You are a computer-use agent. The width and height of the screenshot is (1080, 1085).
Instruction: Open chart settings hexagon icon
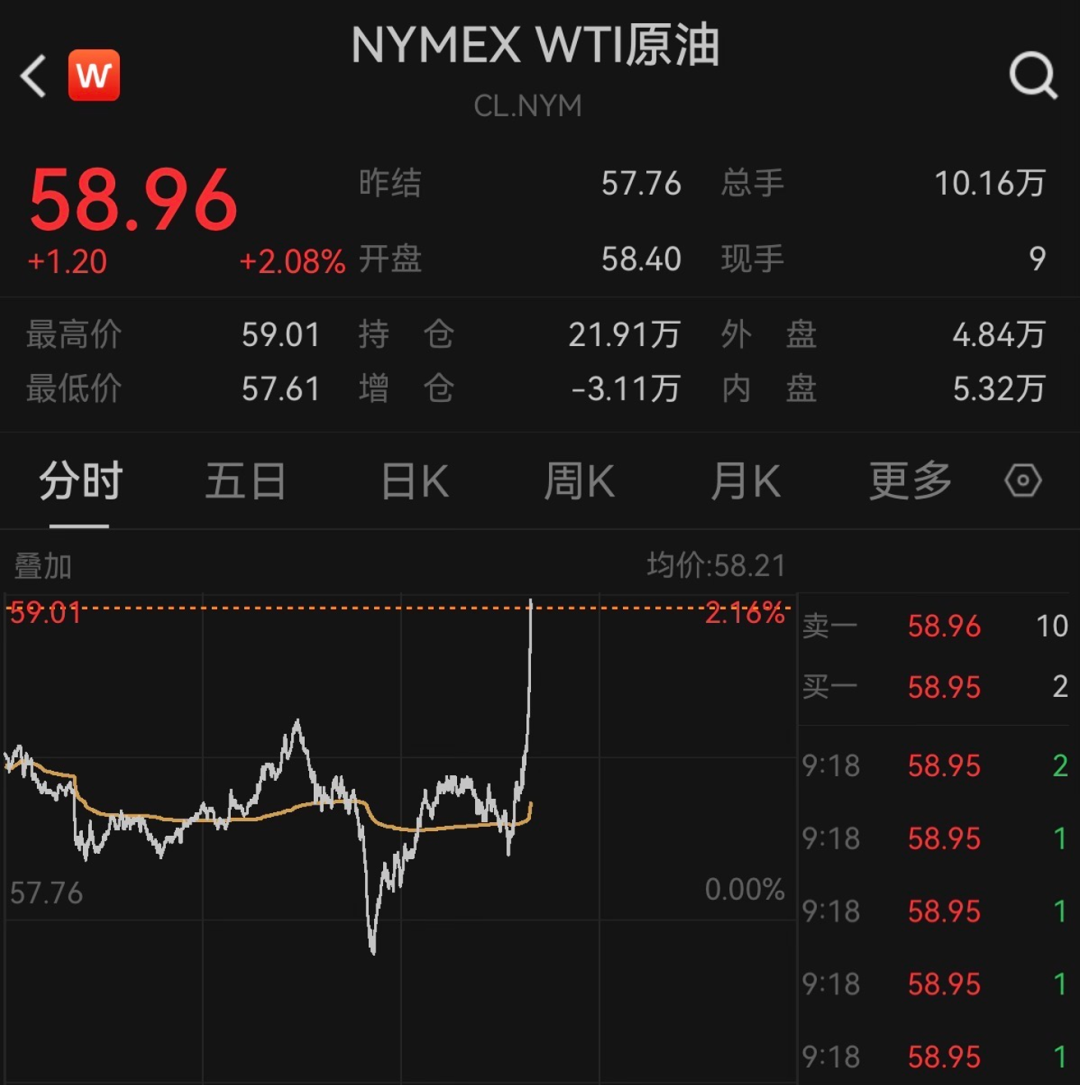point(1023,481)
